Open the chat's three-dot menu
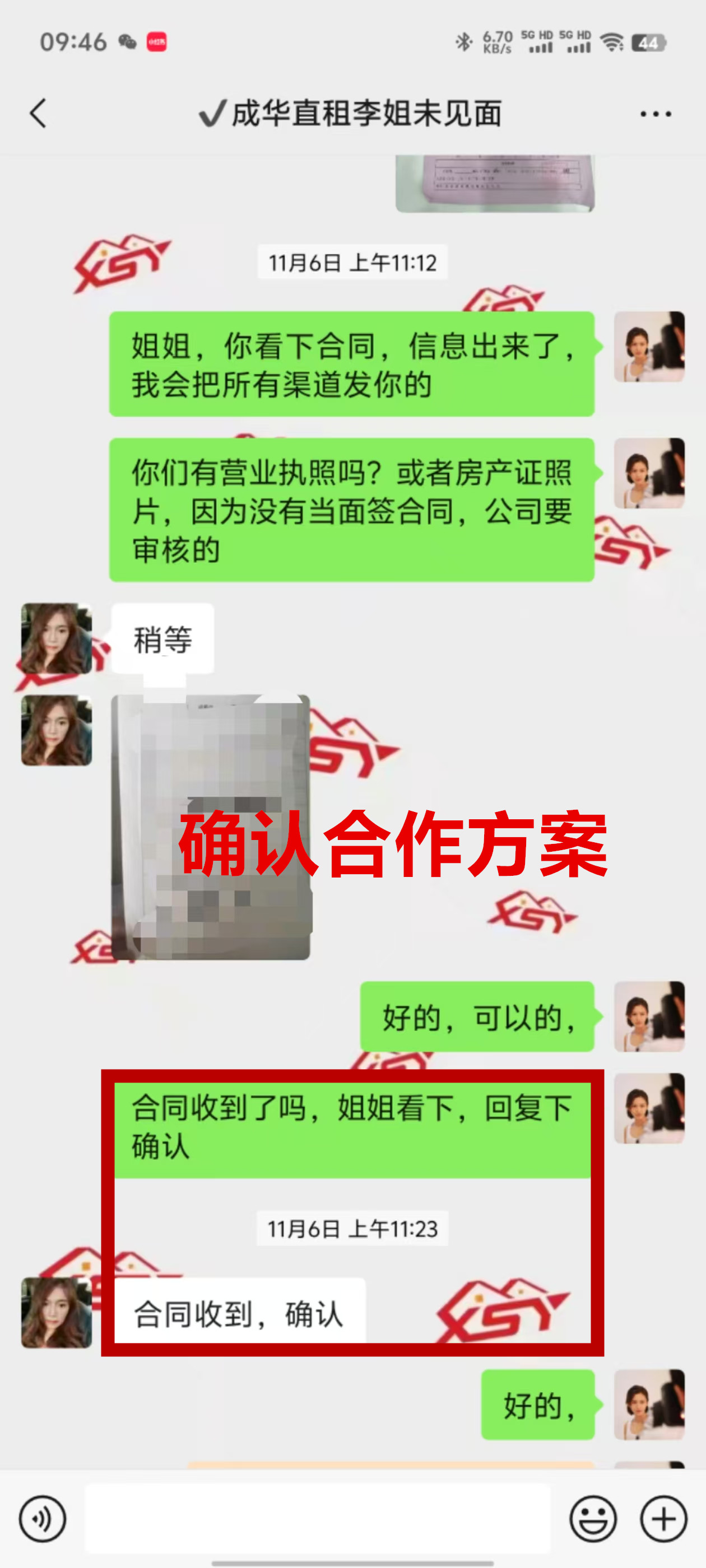 [x=656, y=114]
